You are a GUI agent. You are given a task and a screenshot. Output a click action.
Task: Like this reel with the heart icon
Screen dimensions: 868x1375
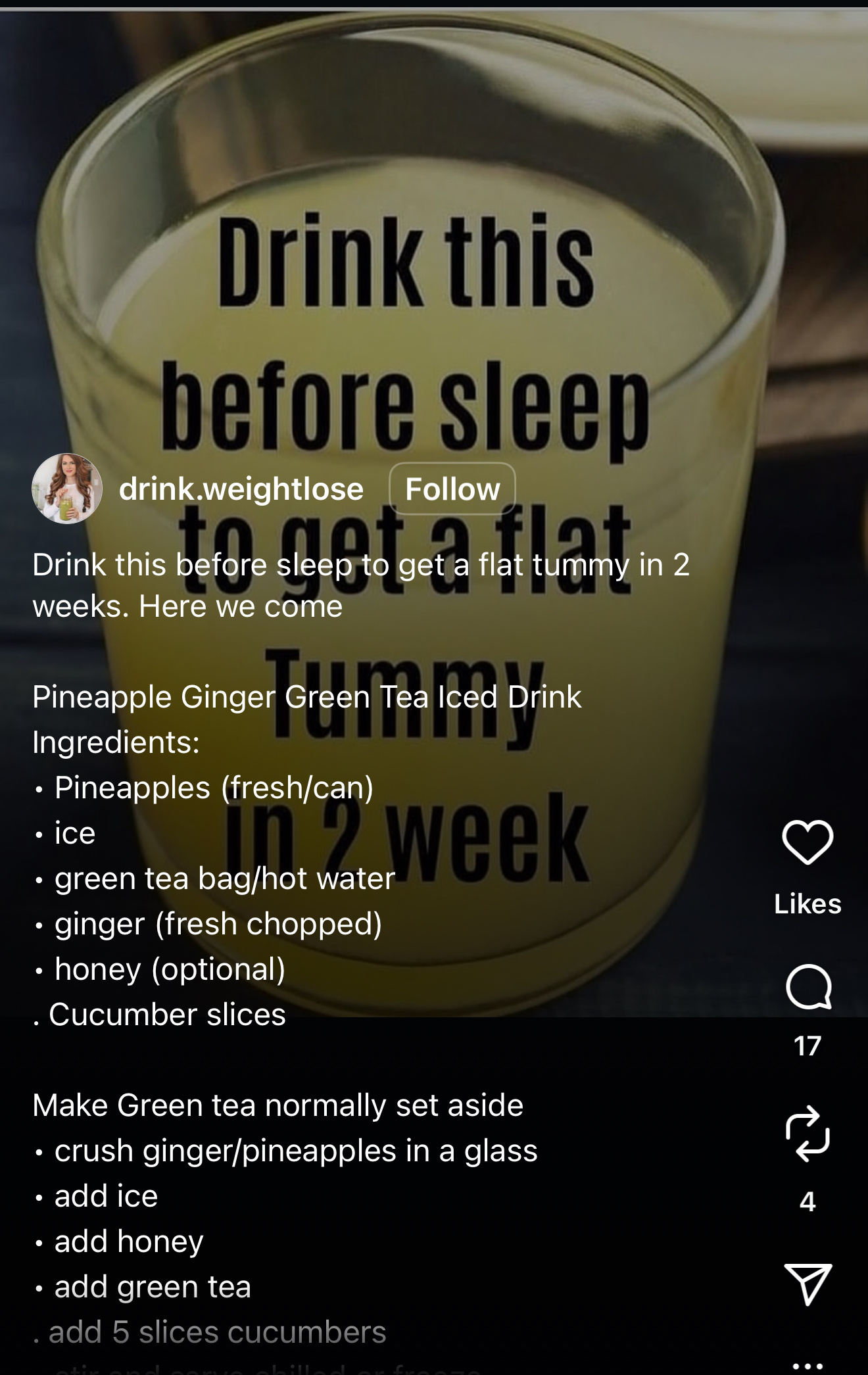pos(808,842)
